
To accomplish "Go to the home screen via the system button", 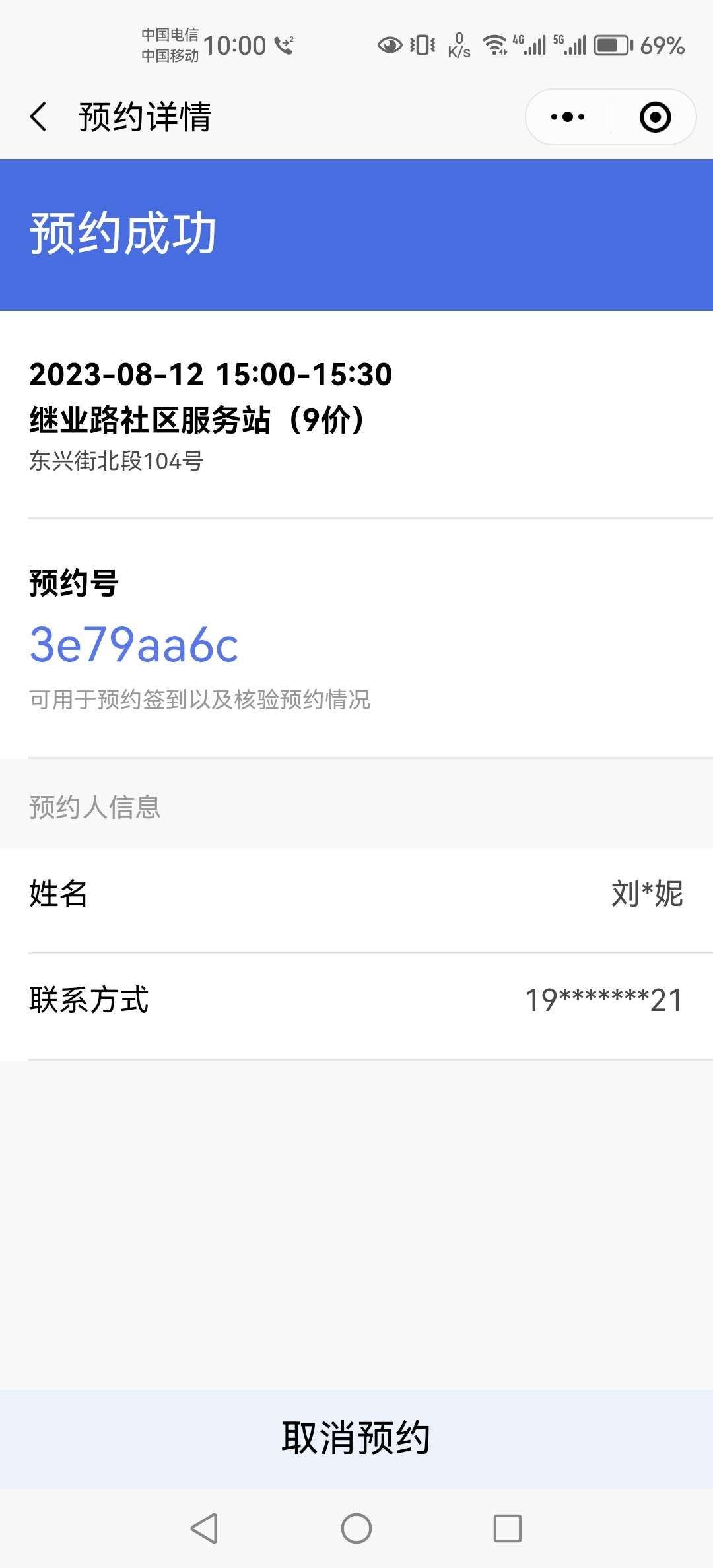I will (356, 1528).
